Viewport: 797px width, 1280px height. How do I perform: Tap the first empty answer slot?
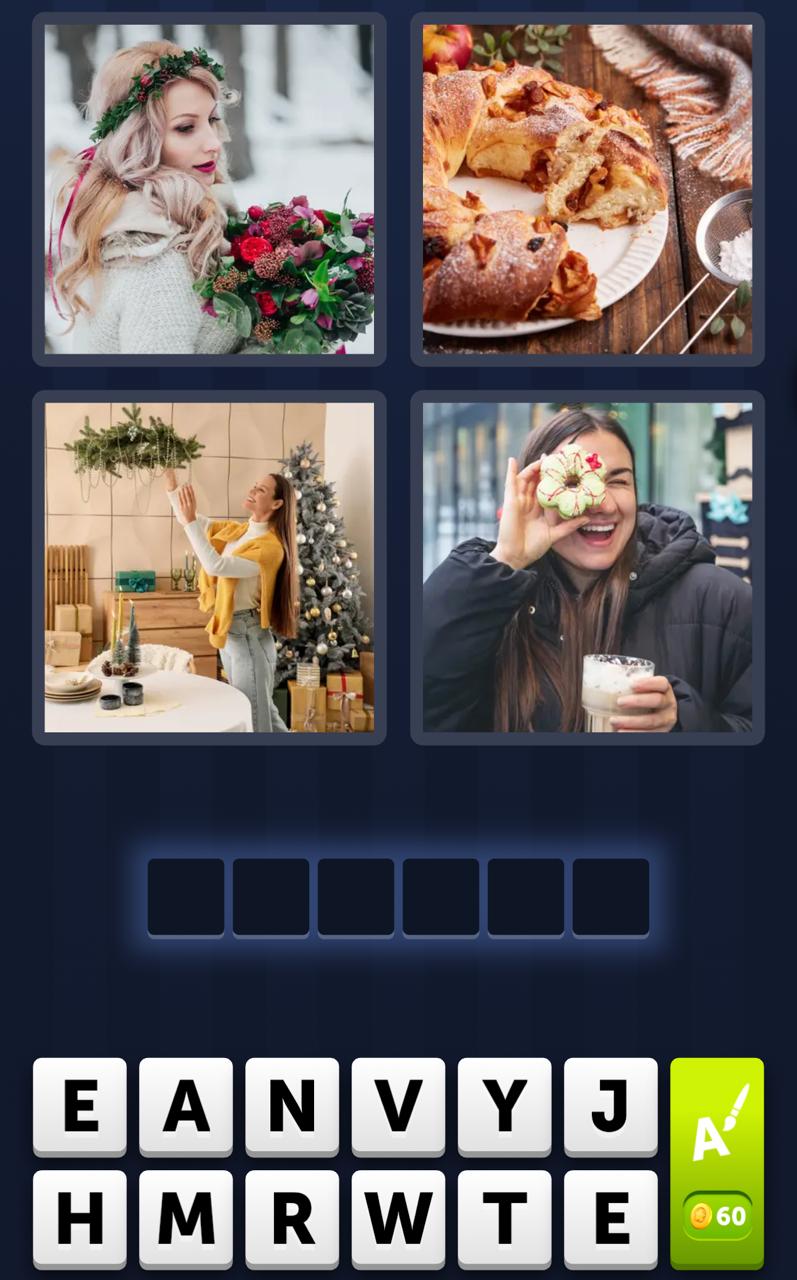click(x=185, y=897)
